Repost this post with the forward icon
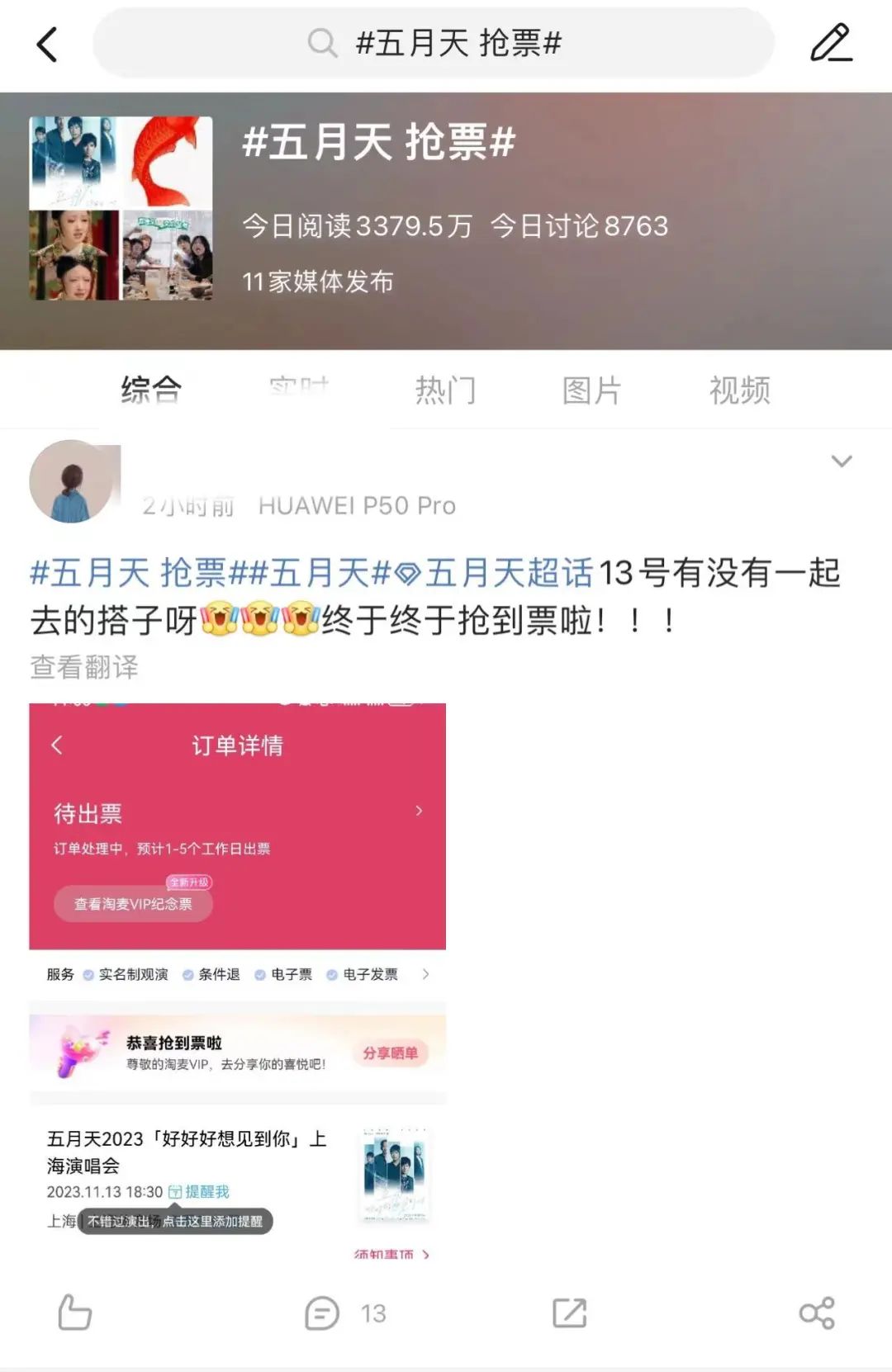 [569, 1313]
